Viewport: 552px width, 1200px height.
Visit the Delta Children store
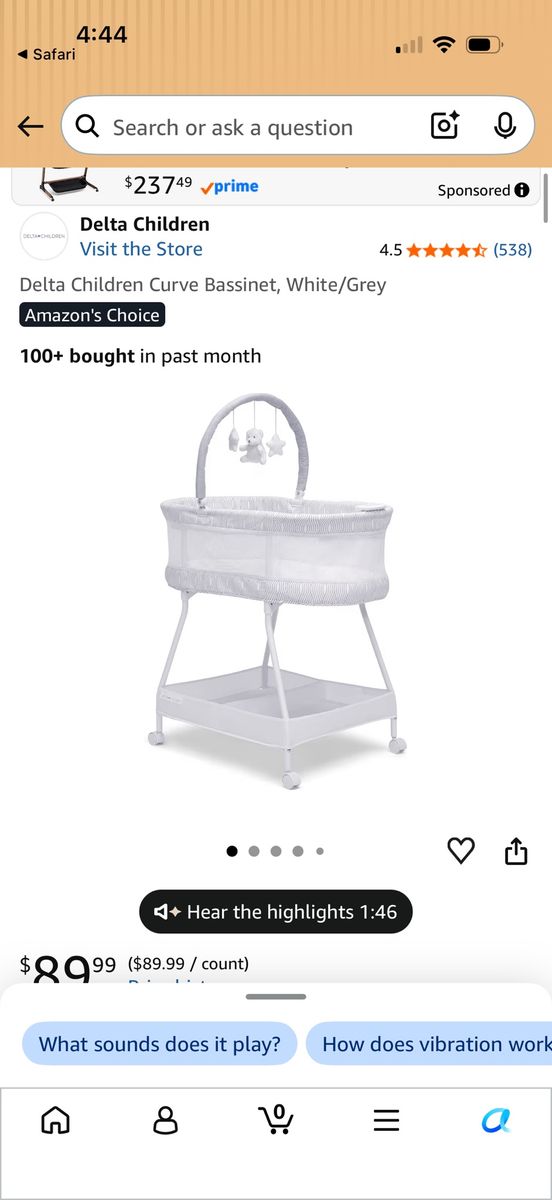click(x=141, y=249)
